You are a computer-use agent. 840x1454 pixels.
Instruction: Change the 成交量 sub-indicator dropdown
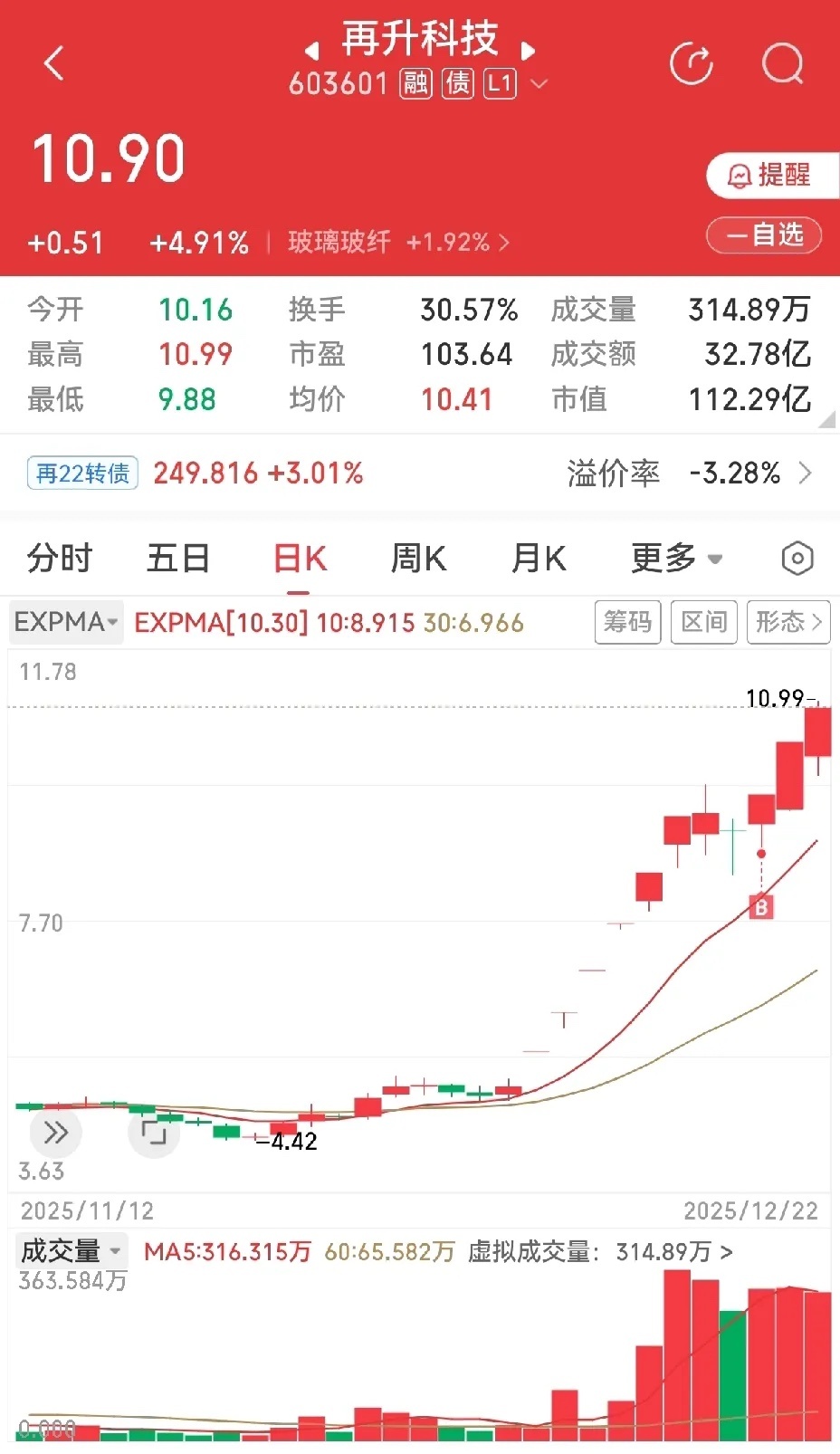pos(71,1251)
